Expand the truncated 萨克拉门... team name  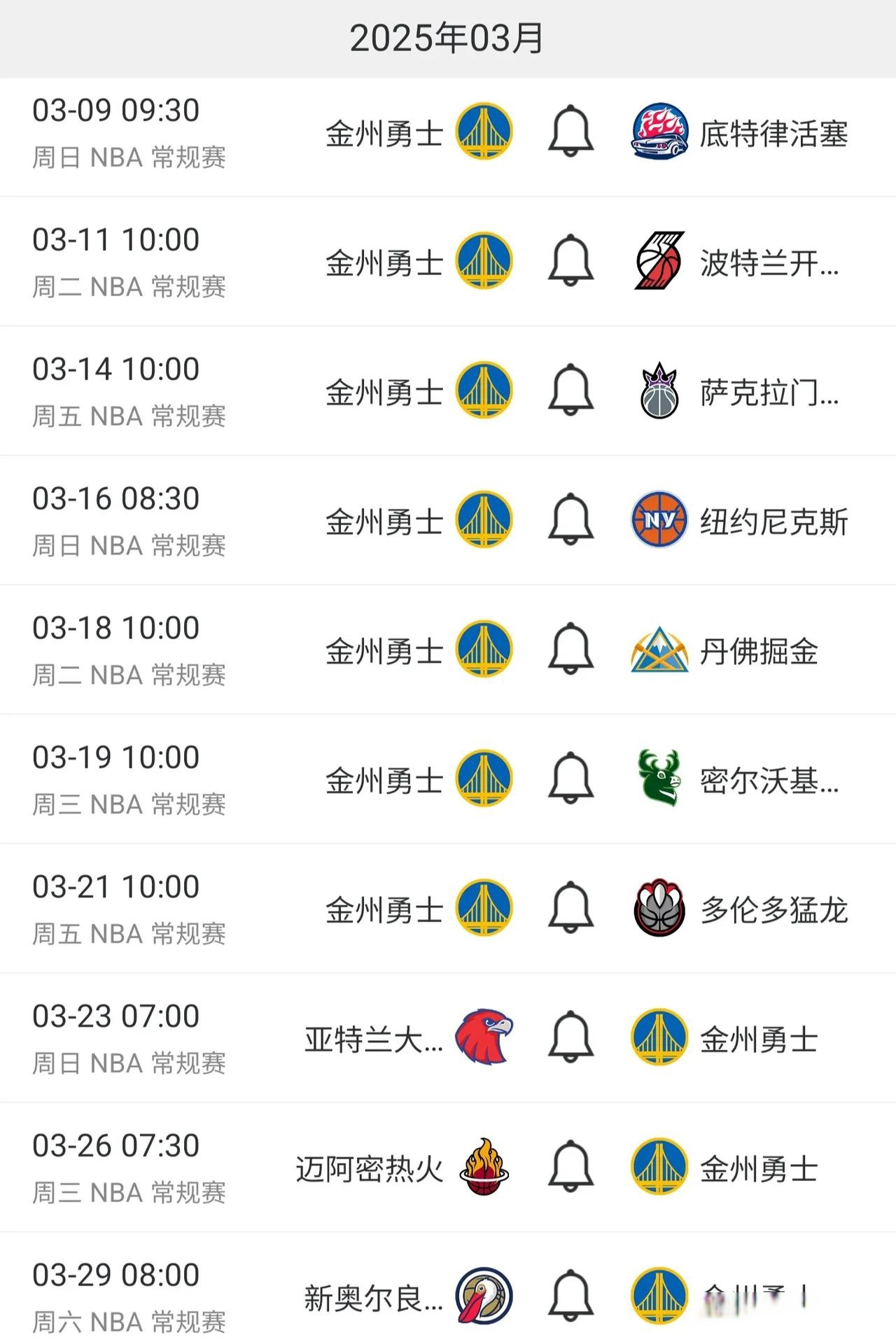(x=765, y=391)
